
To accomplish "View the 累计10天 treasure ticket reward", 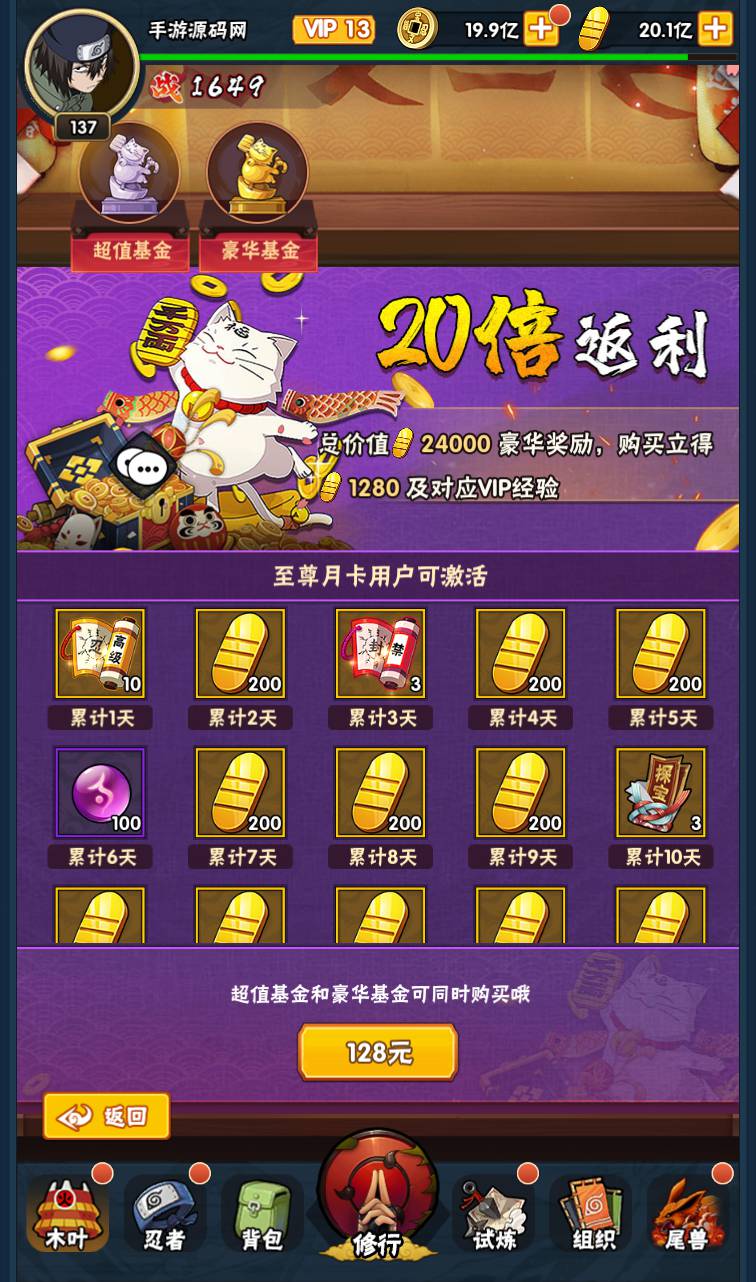I will [x=660, y=793].
